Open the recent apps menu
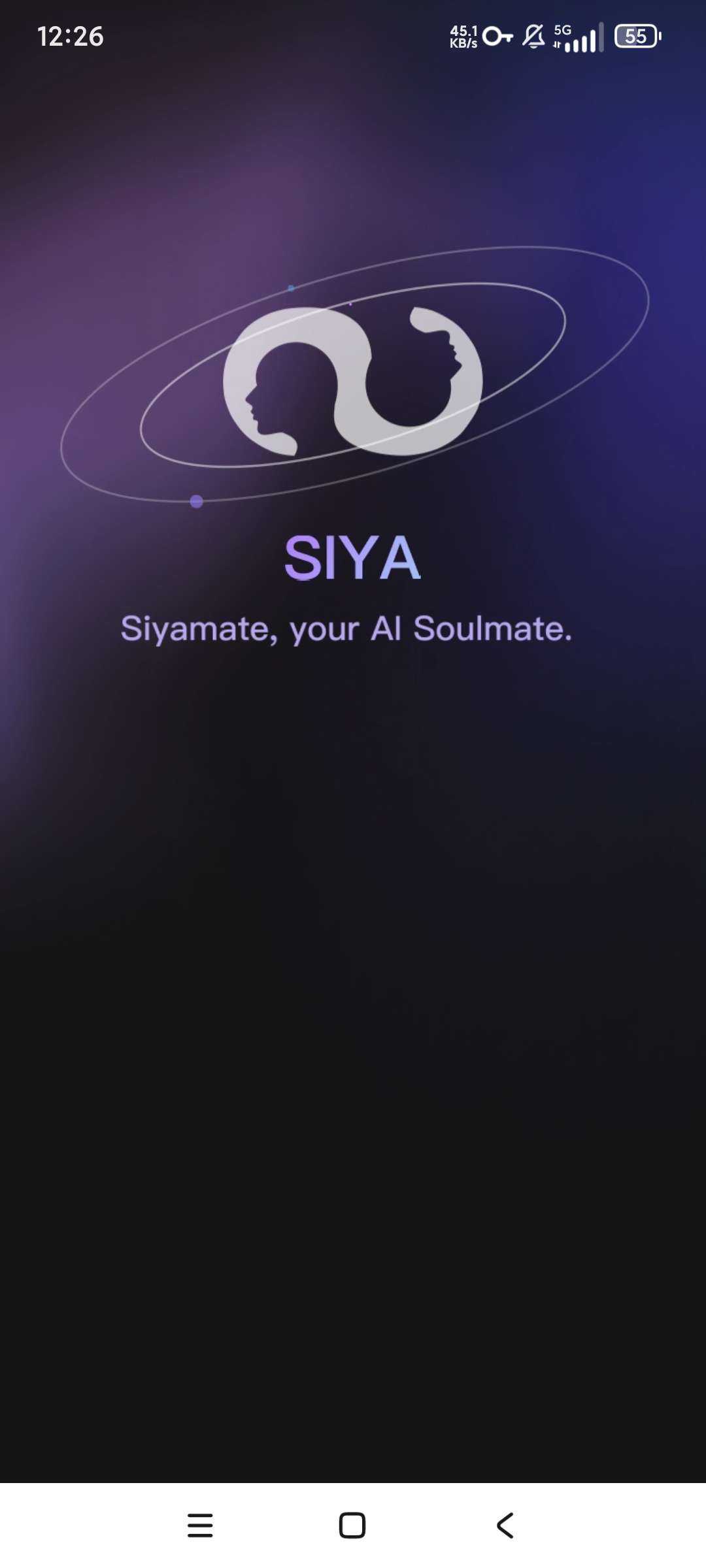Image resolution: width=706 pixels, height=1568 pixels. pos(200,1526)
